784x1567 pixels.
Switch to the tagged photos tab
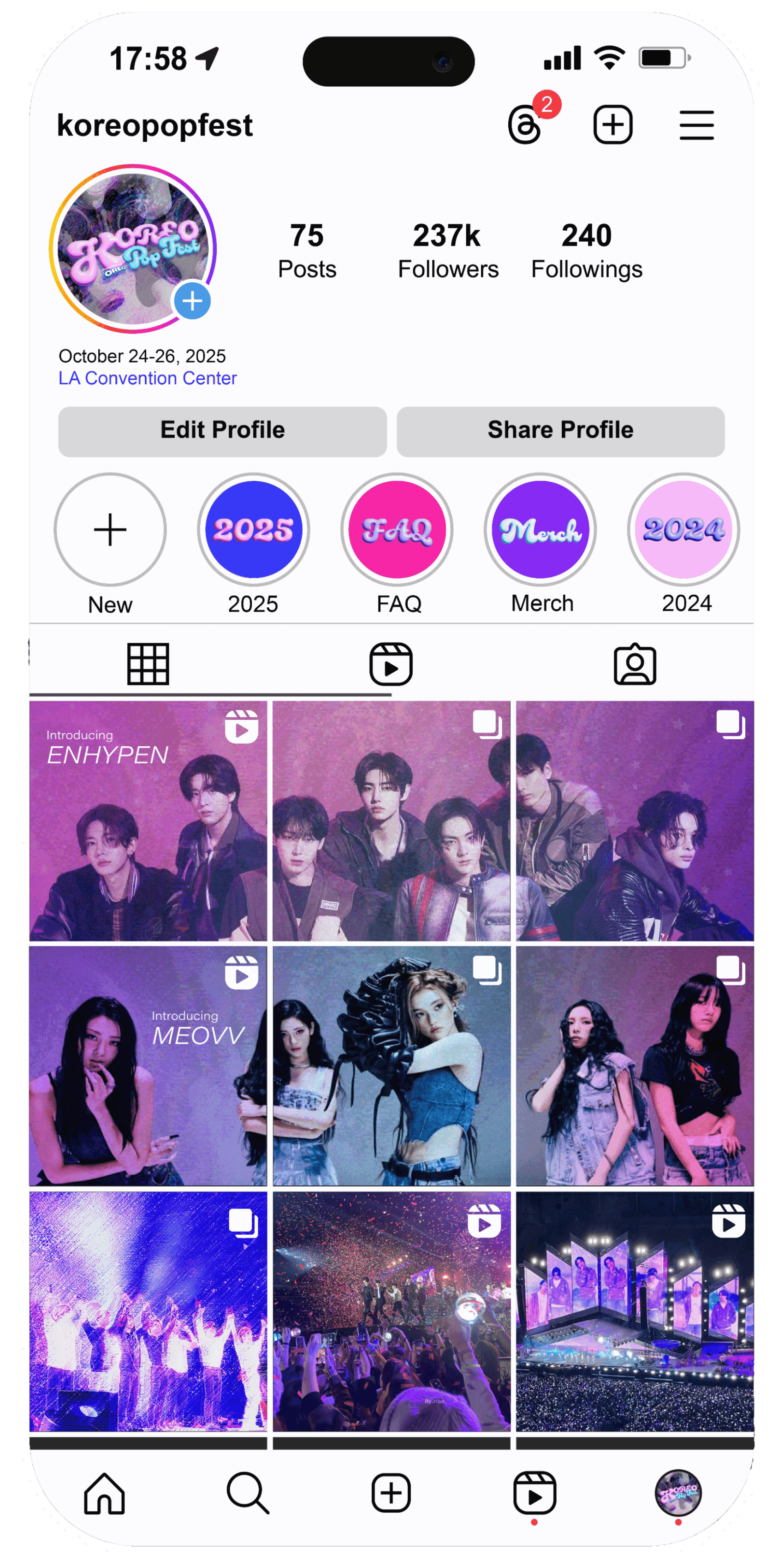[635, 664]
